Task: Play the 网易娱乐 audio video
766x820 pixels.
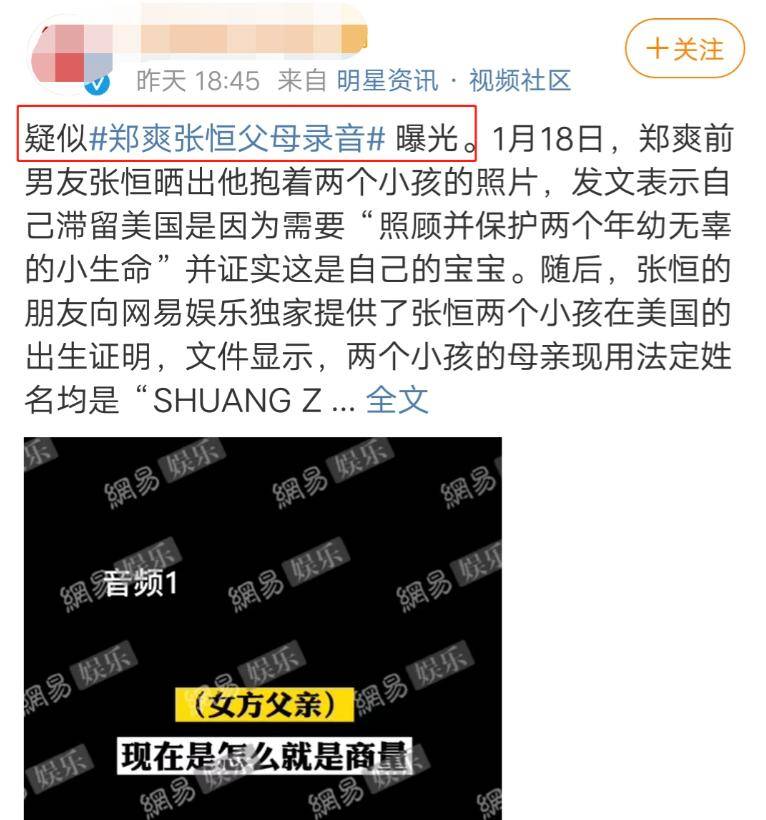Action: point(263,628)
